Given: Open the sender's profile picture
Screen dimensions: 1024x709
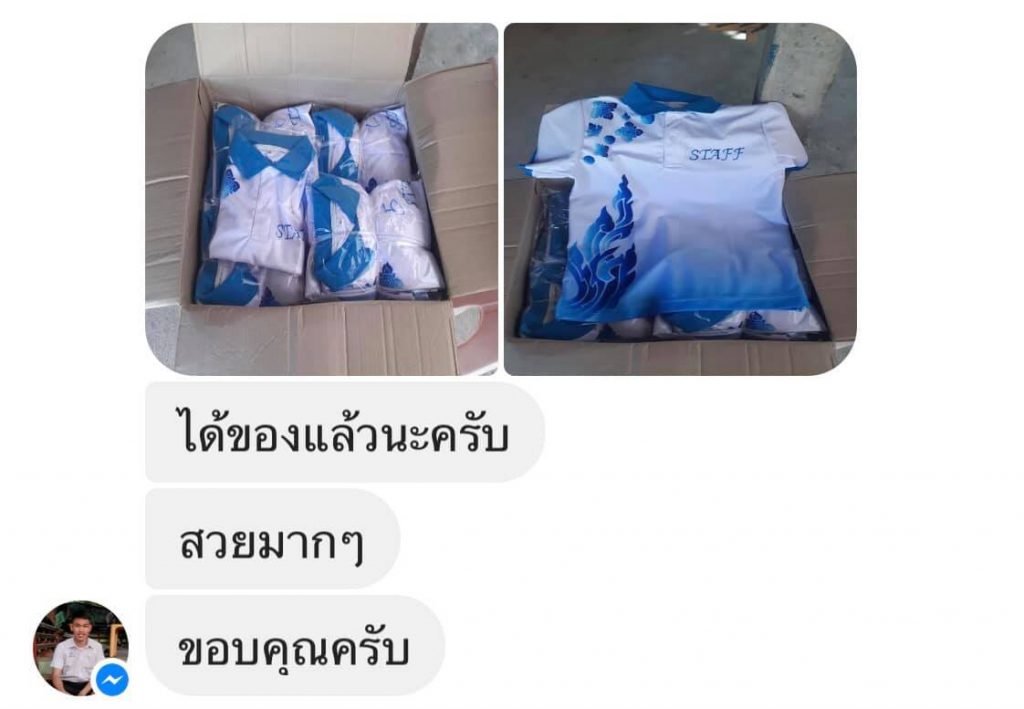Looking at the screenshot, I should point(78,647).
